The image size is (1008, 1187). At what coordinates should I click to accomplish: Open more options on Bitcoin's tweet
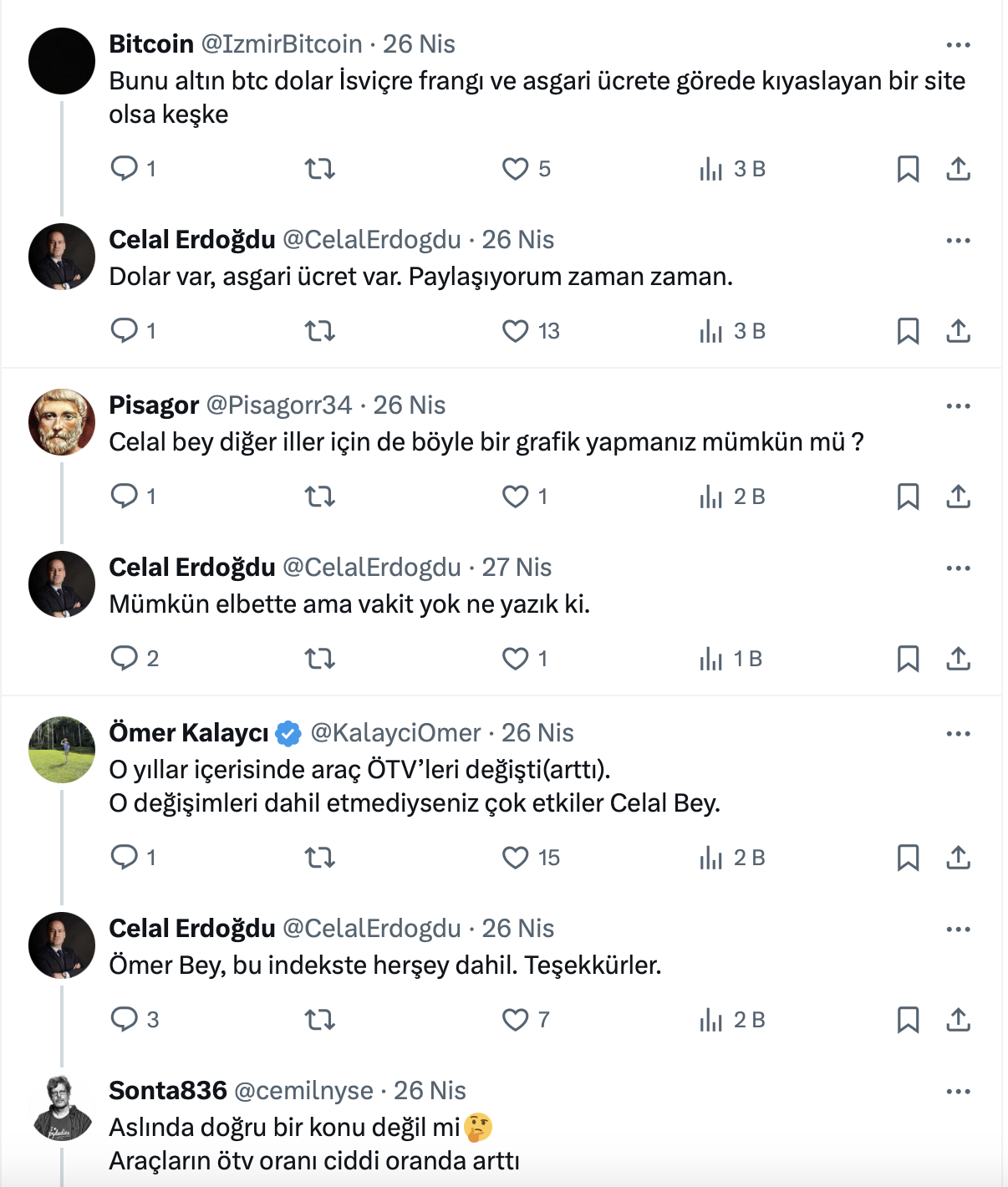tap(958, 45)
